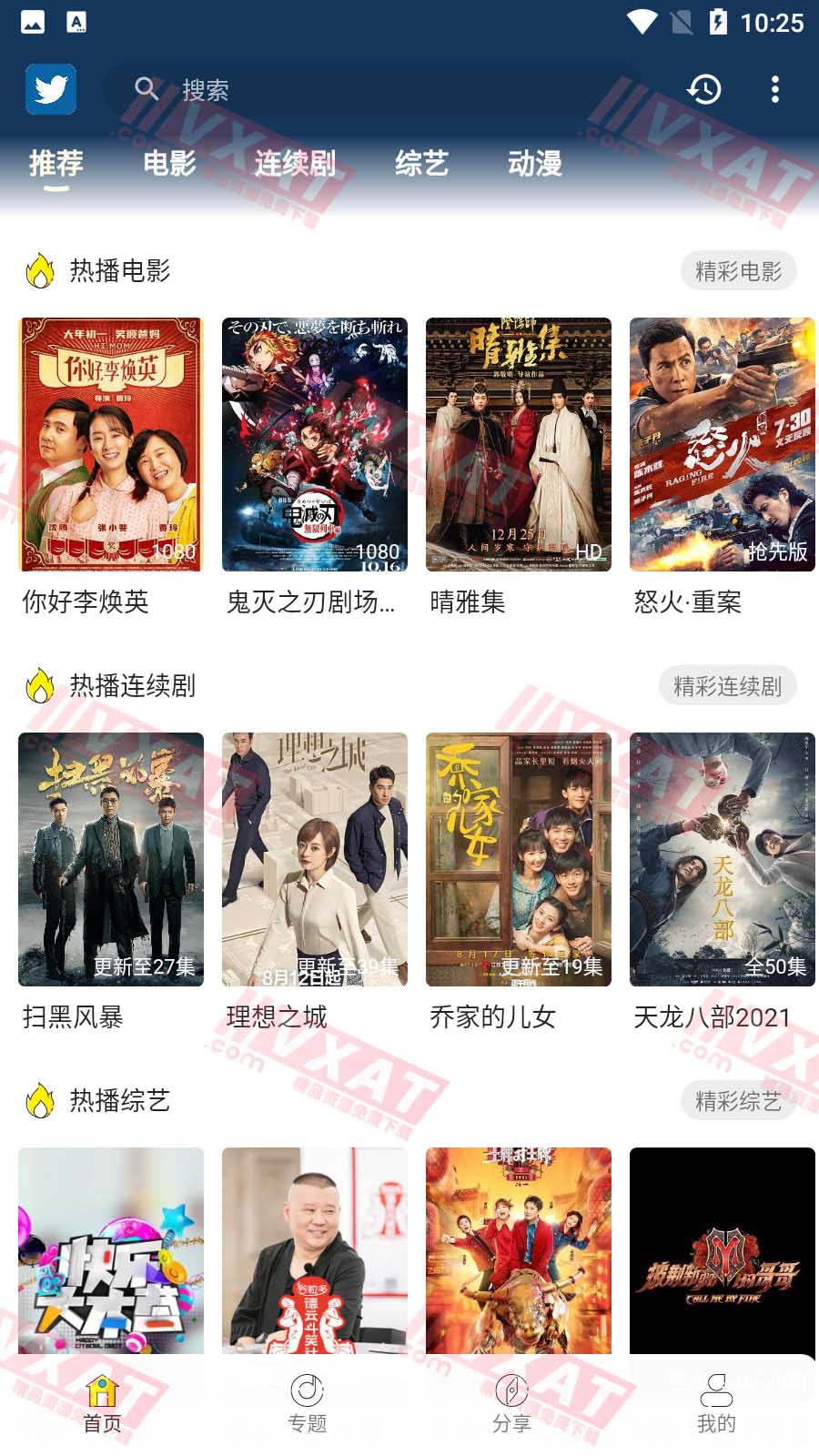Tap the 精彩连续剧 button
This screenshot has height=1456, width=819.
click(727, 686)
